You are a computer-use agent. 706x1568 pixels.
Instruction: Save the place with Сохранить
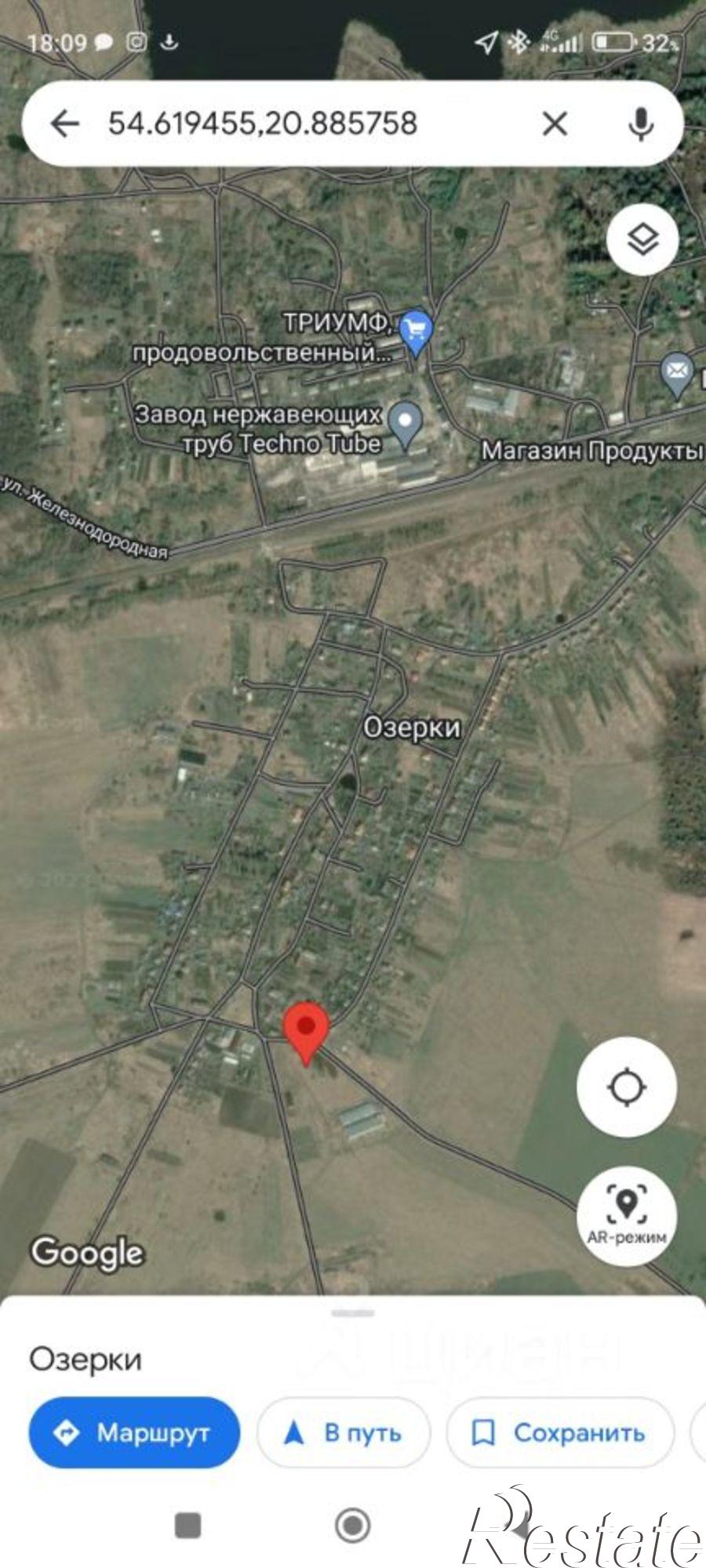[x=559, y=1432]
